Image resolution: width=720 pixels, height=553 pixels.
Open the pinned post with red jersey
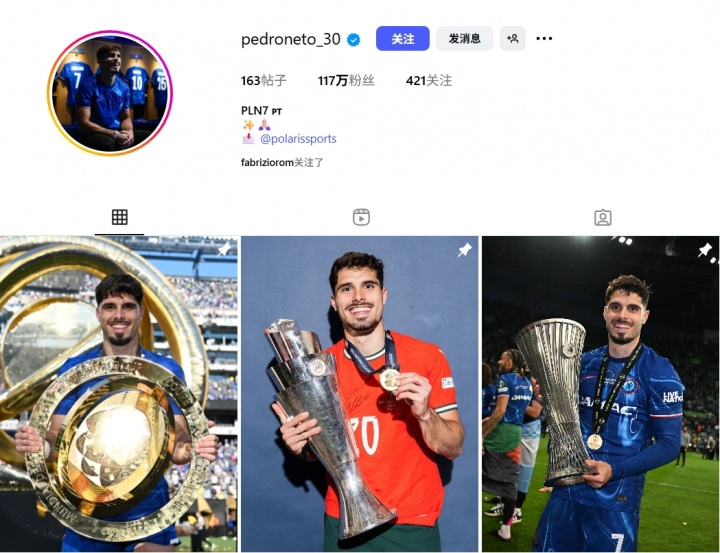coord(360,394)
